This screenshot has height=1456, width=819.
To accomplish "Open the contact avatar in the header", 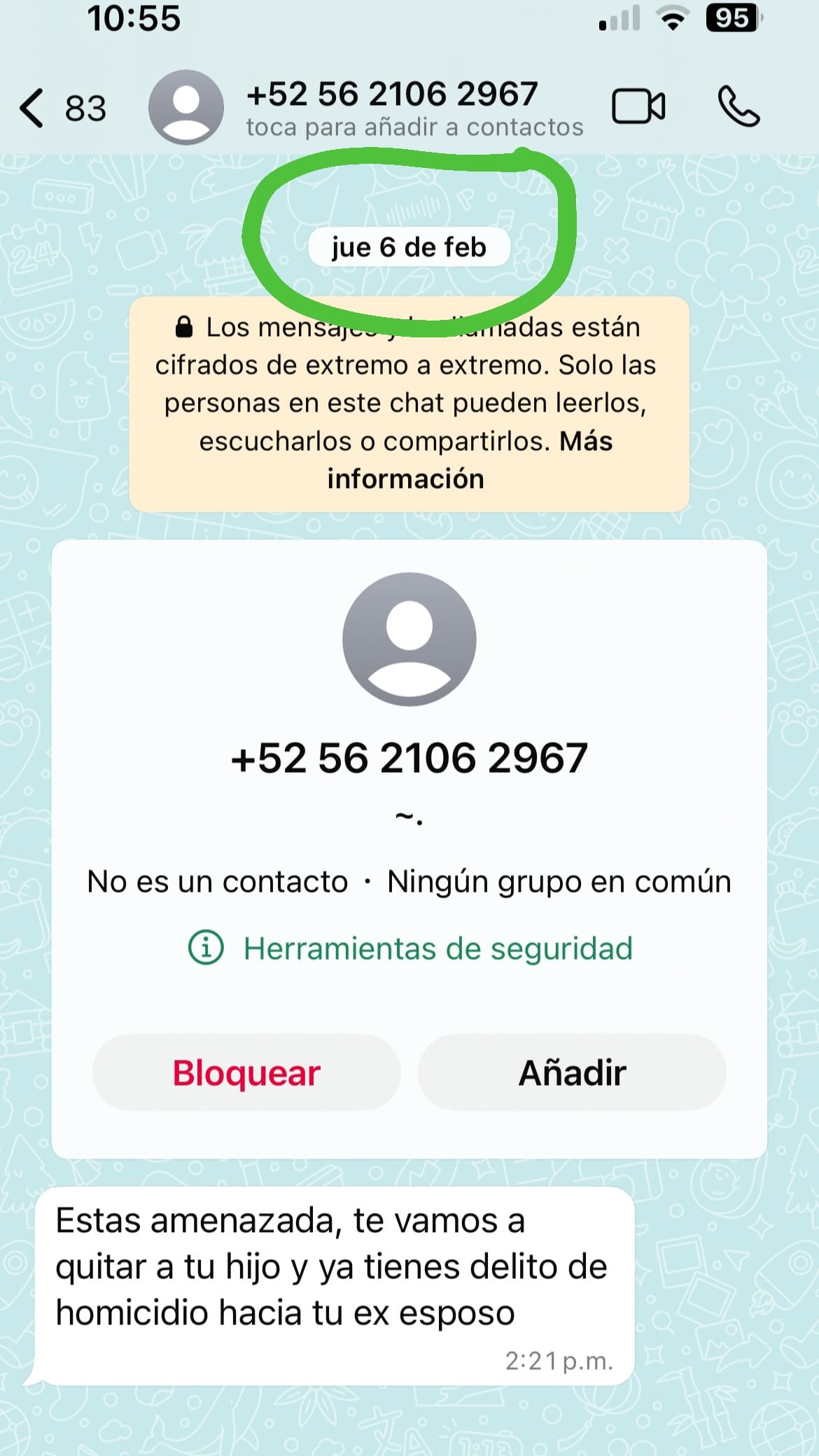I will tap(186, 106).
